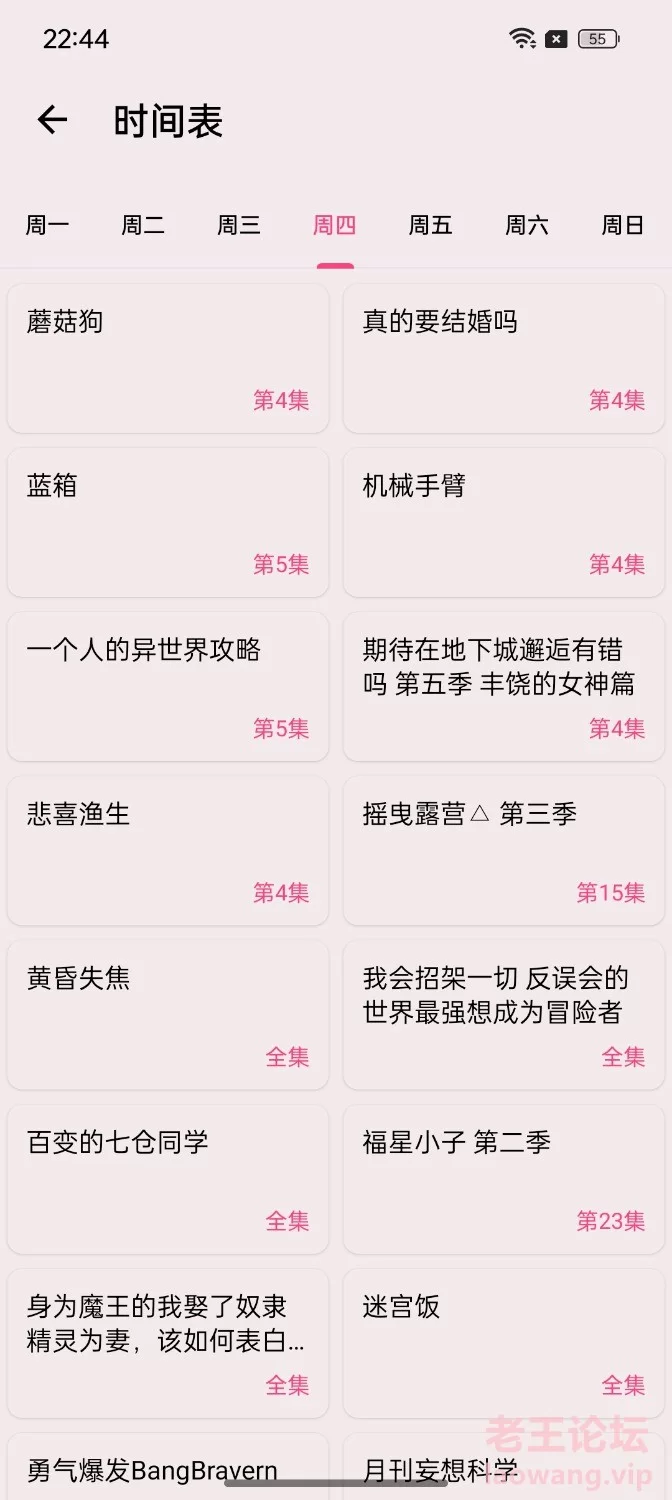Open 摇曳露营△ 第三季 card

click(504, 851)
